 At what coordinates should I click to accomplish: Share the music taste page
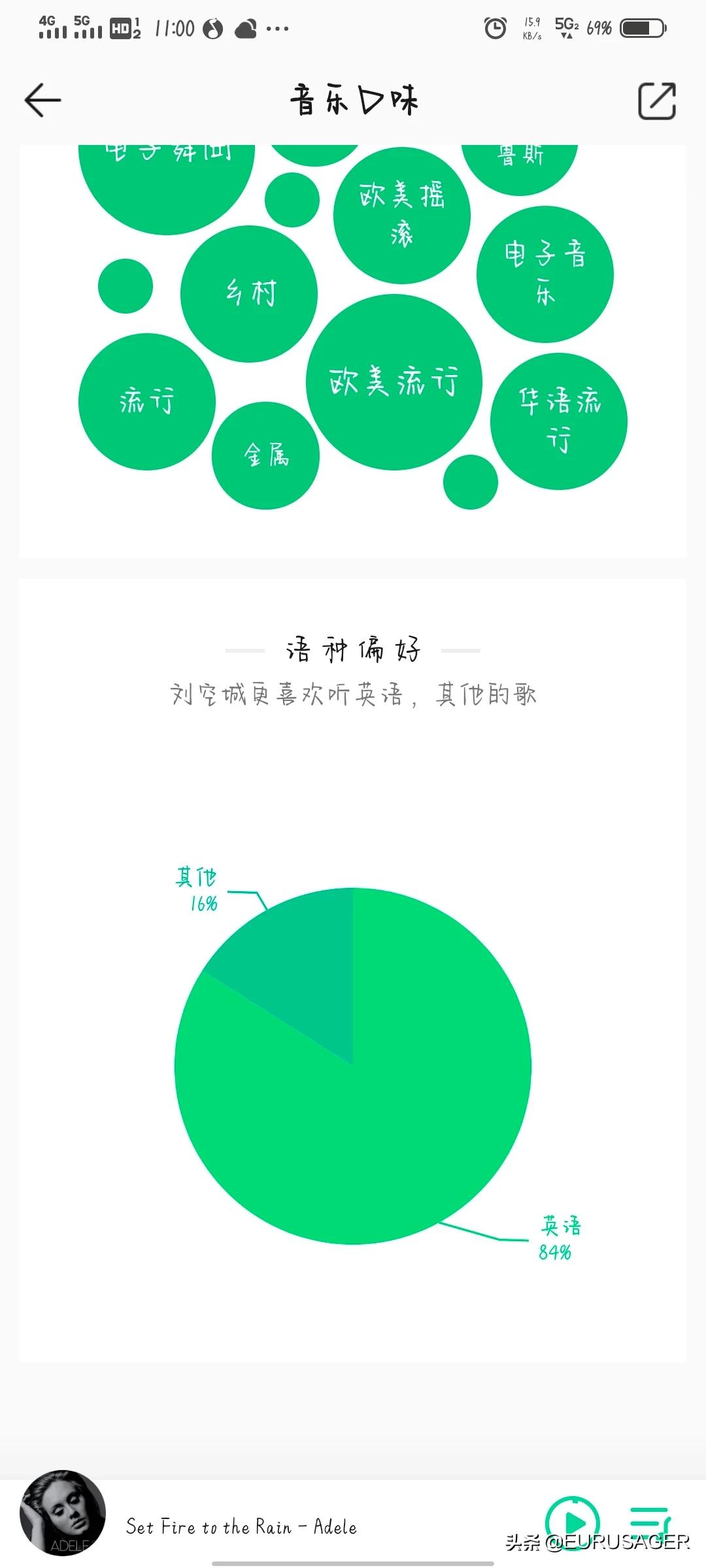pos(656,101)
